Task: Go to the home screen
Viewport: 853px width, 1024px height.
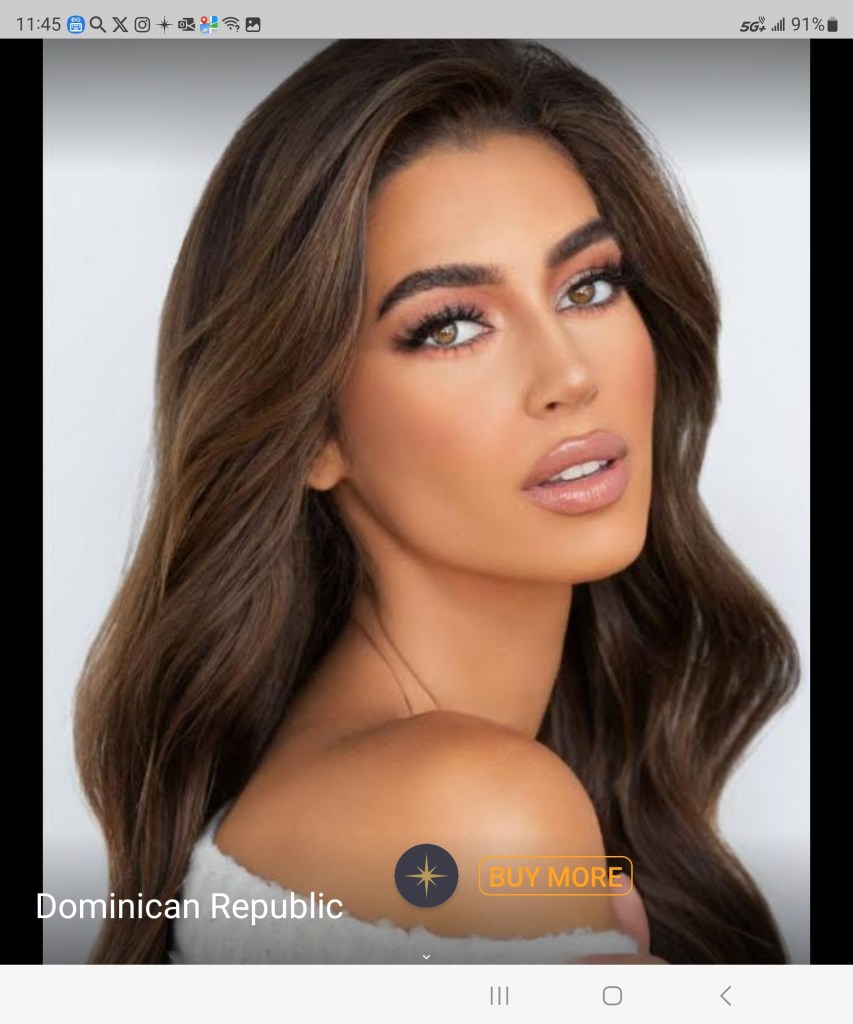Action: point(612,995)
